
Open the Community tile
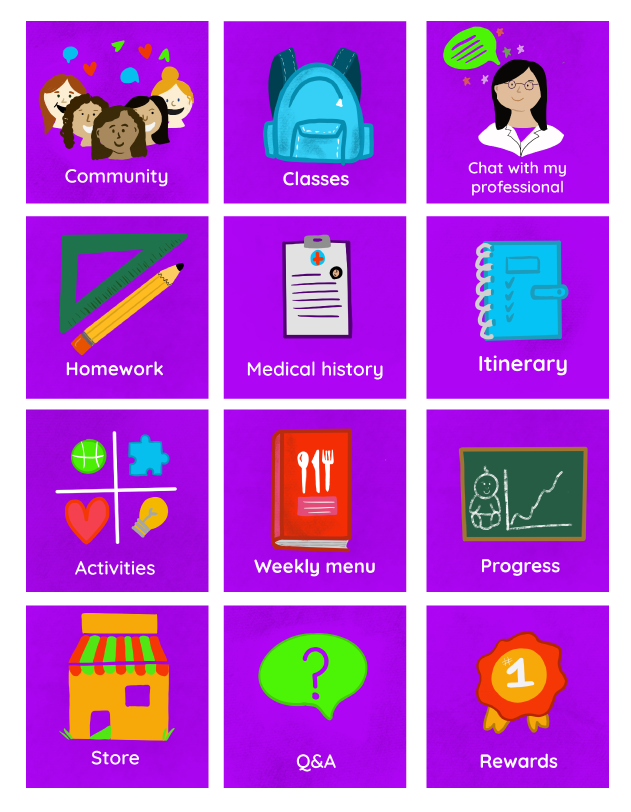117,112
